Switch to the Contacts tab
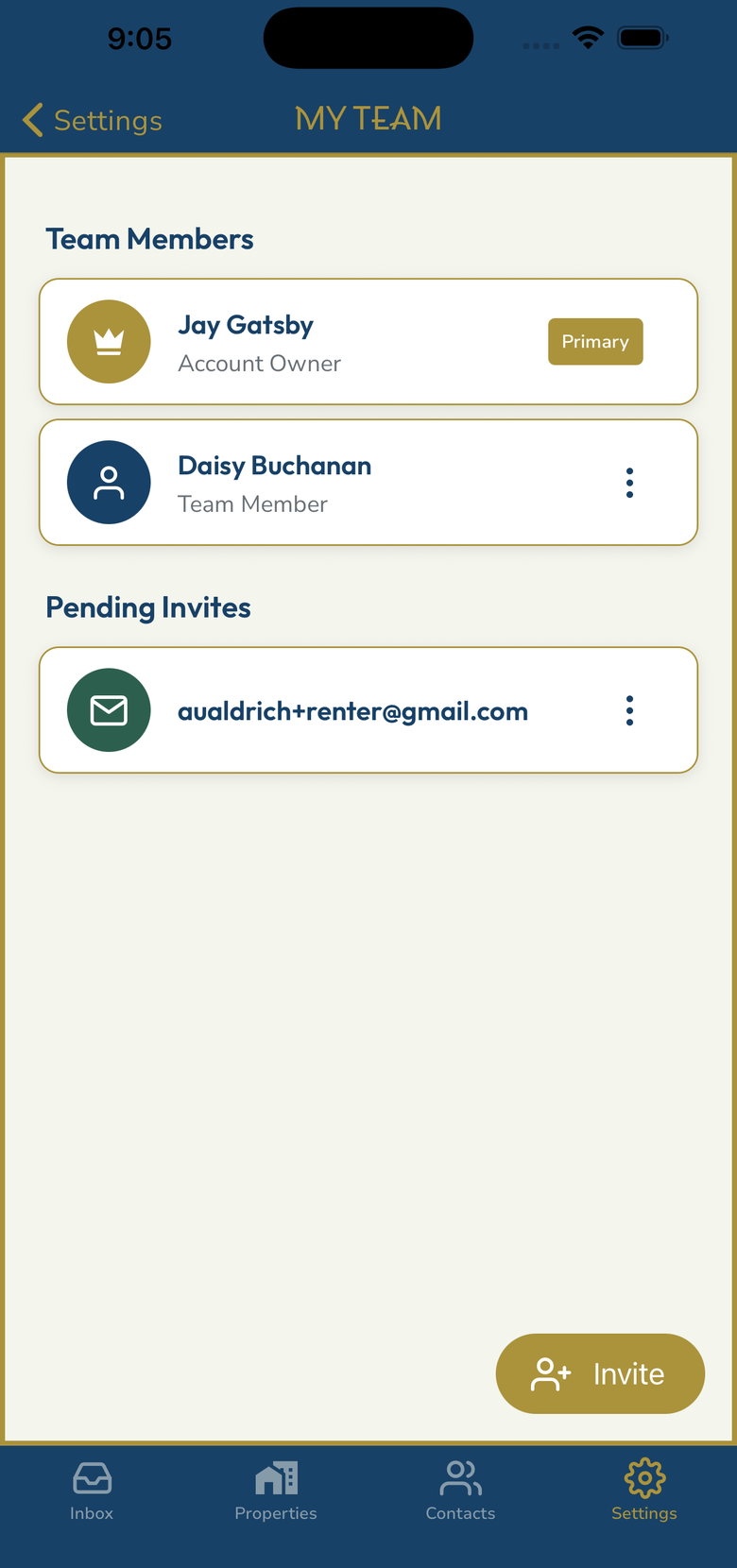The width and height of the screenshot is (737, 1568). (460, 1491)
